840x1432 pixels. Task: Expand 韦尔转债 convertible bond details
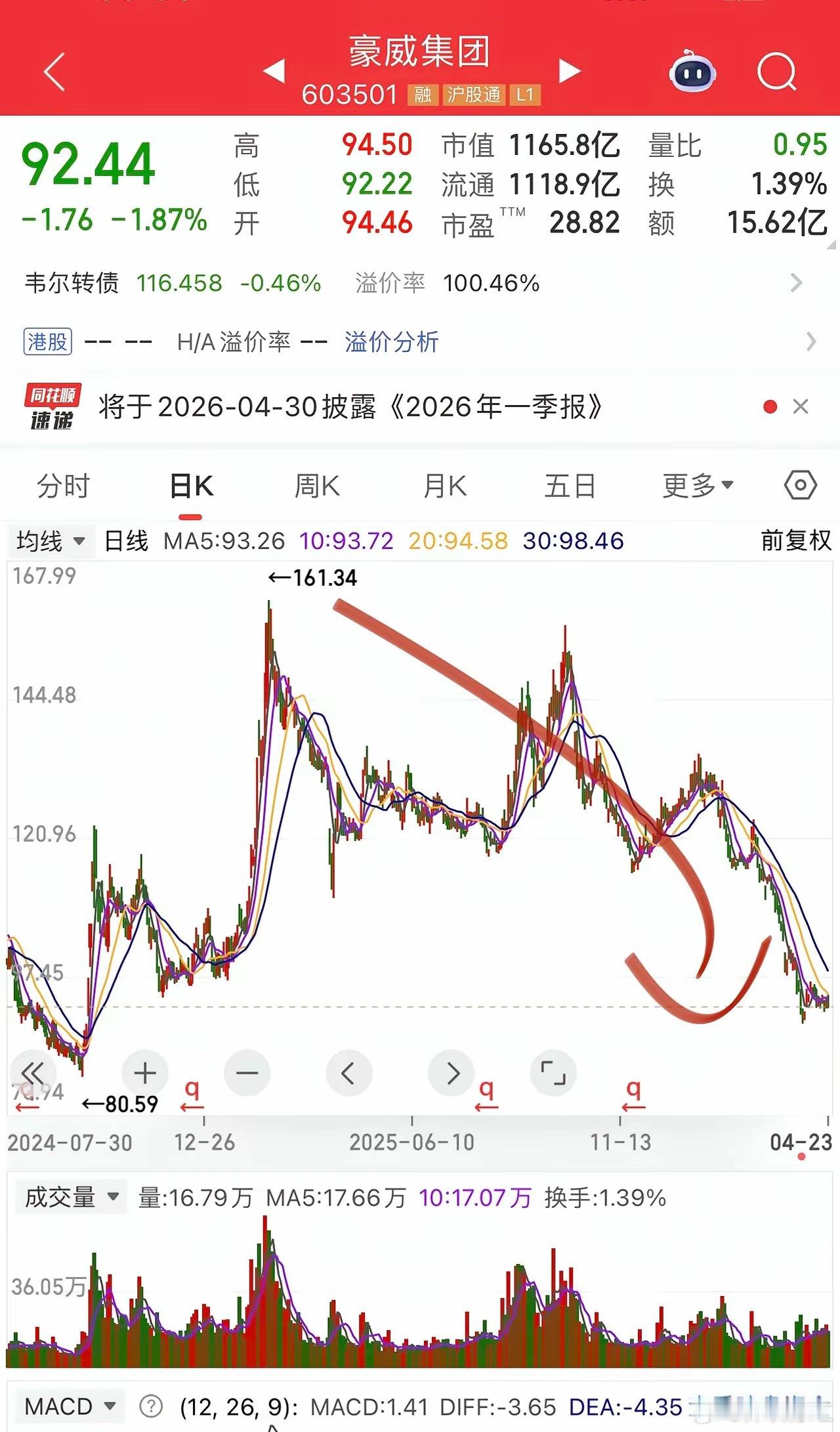(797, 282)
